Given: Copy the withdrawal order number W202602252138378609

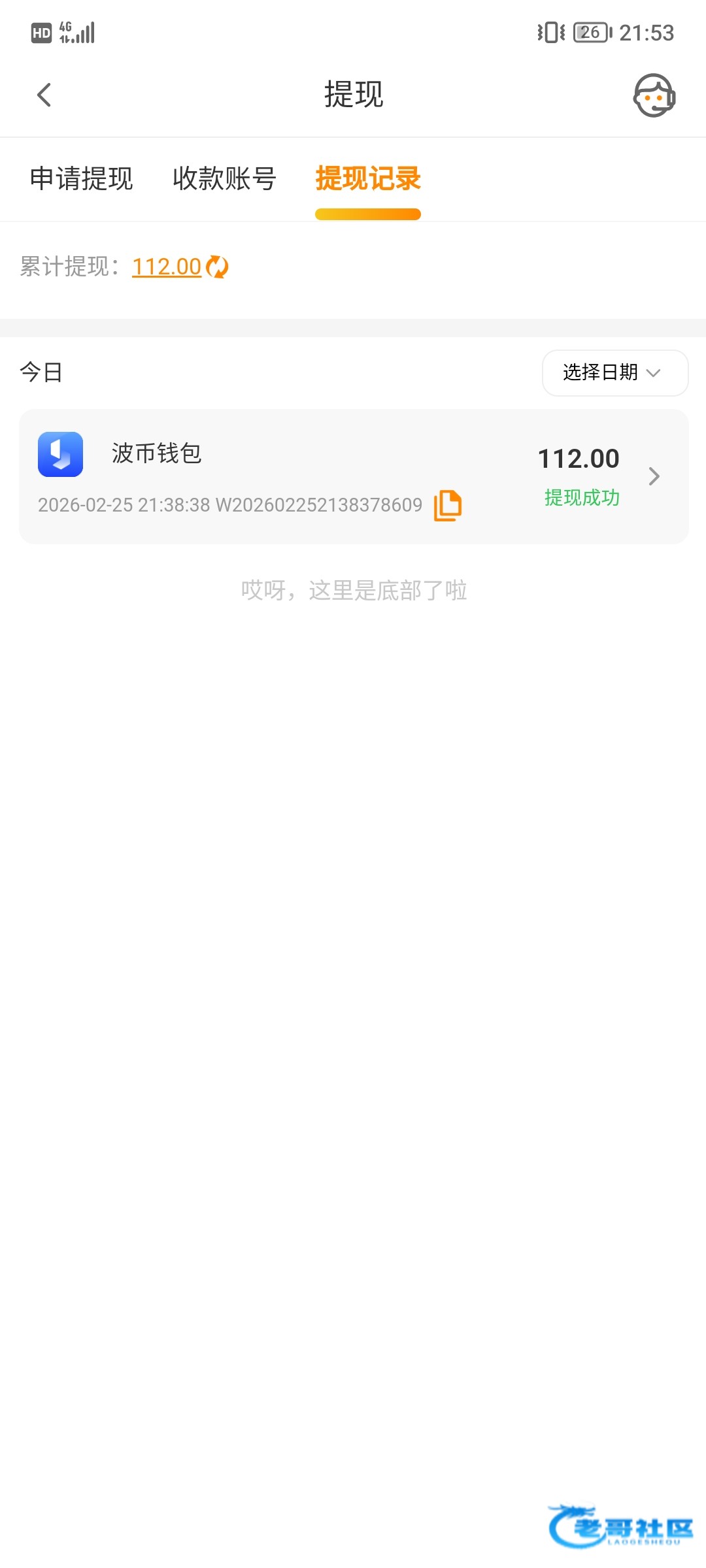Looking at the screenshot, I should [448, 505].
